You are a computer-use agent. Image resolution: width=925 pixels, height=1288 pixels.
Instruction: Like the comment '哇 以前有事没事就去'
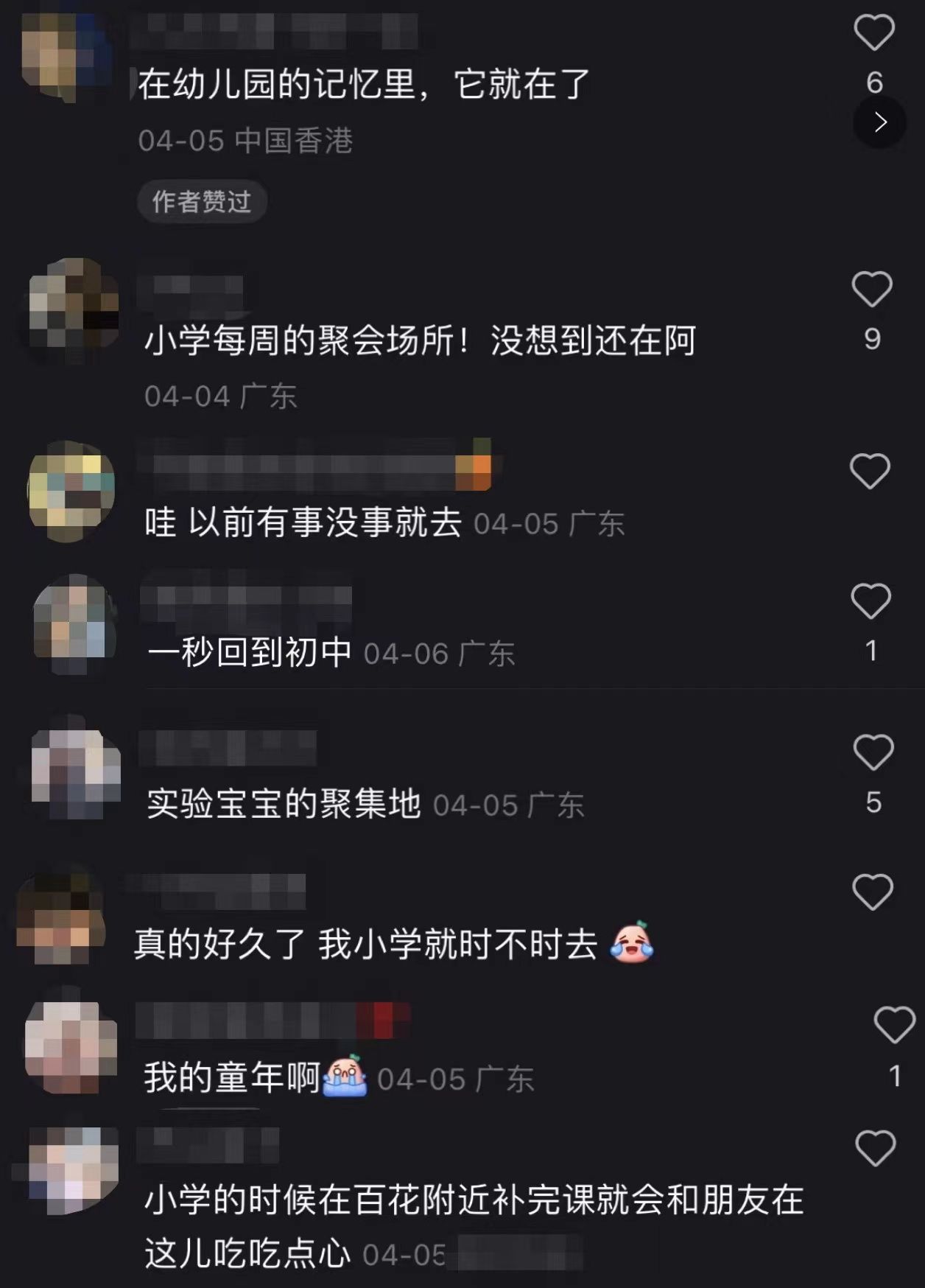pos(870,472)
